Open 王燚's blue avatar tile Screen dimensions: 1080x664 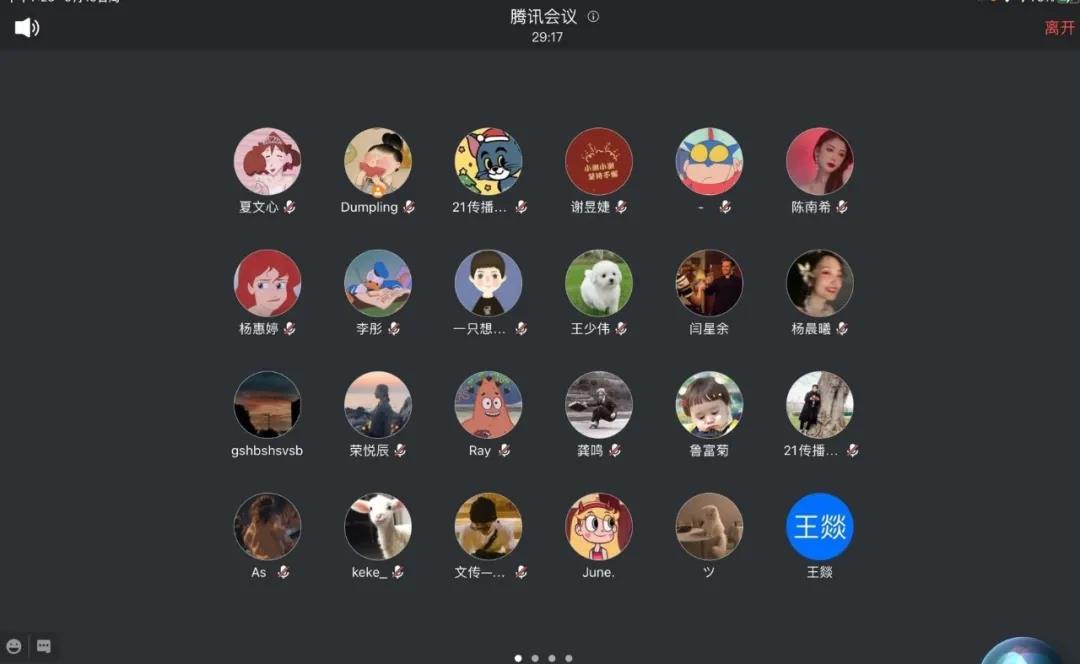click(x=819, y=526)
